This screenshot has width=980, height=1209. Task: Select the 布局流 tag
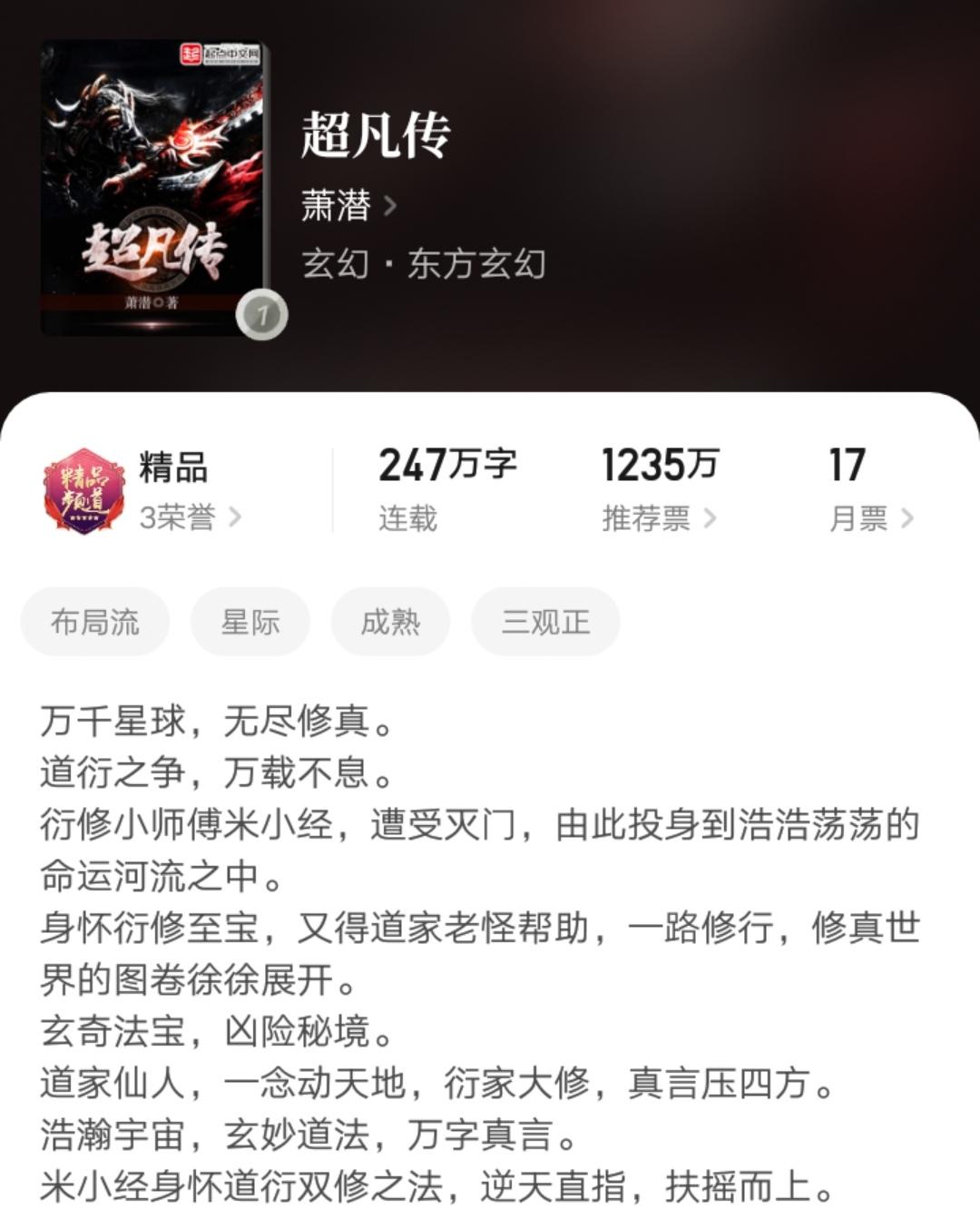click(95, 622)
